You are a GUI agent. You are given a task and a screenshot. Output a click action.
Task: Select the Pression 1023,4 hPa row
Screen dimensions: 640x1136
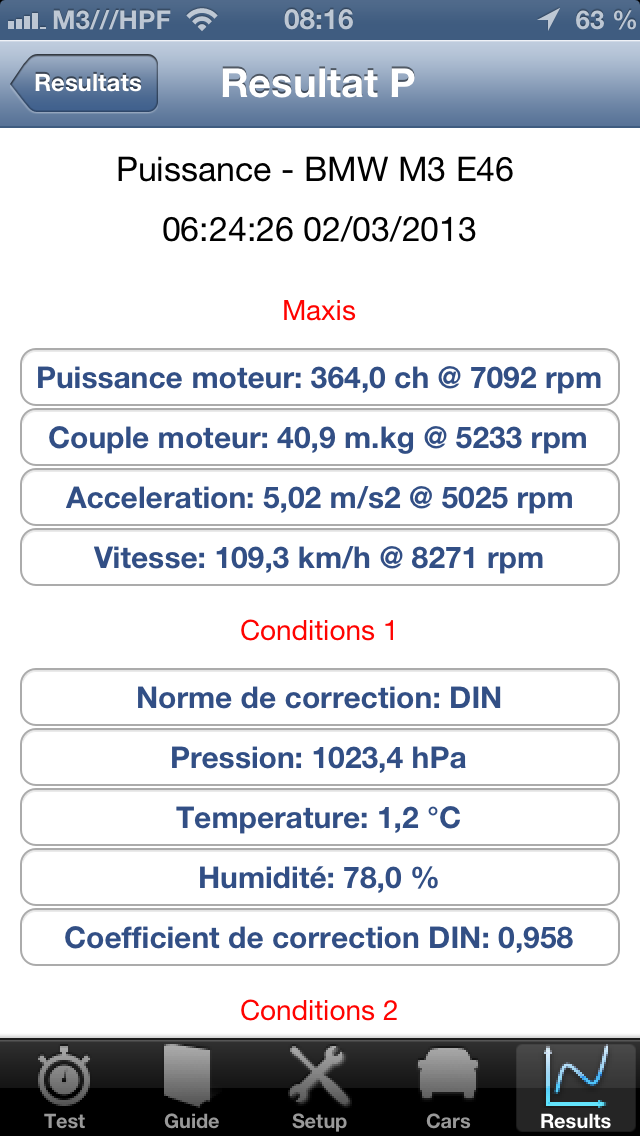tap(320, 757)
